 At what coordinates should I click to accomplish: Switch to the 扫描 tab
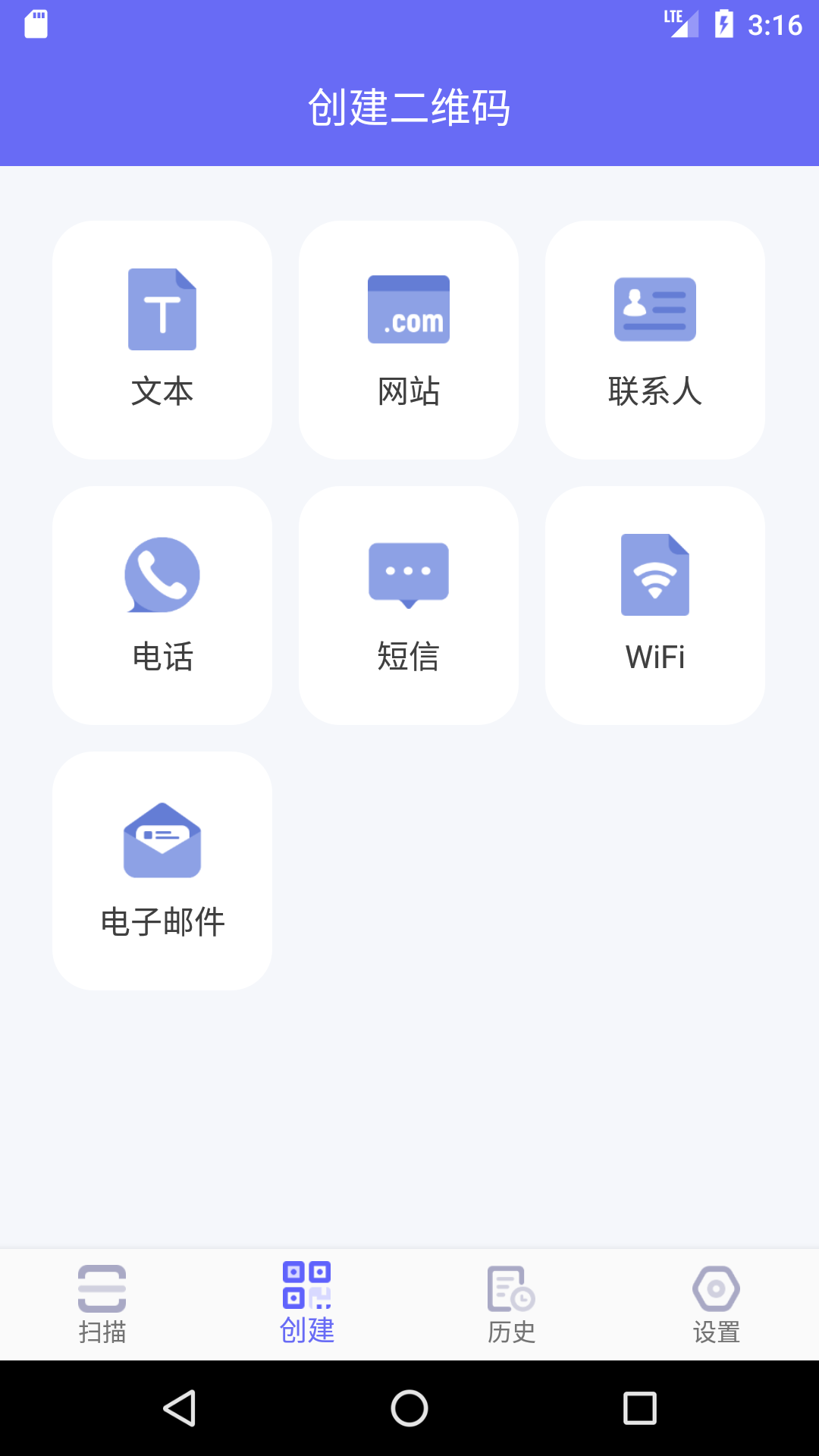click(x=103, y=1304)
